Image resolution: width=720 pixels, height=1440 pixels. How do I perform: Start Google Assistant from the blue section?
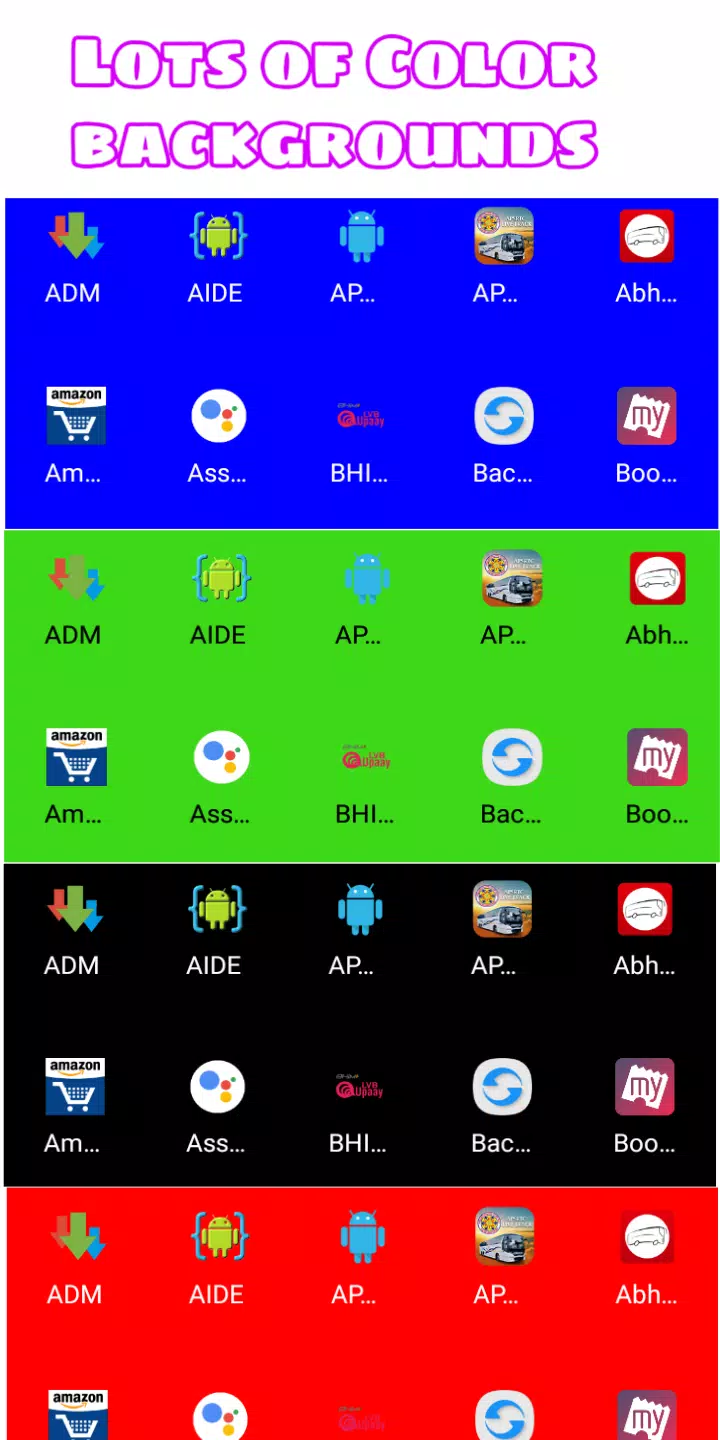[218, 416]
